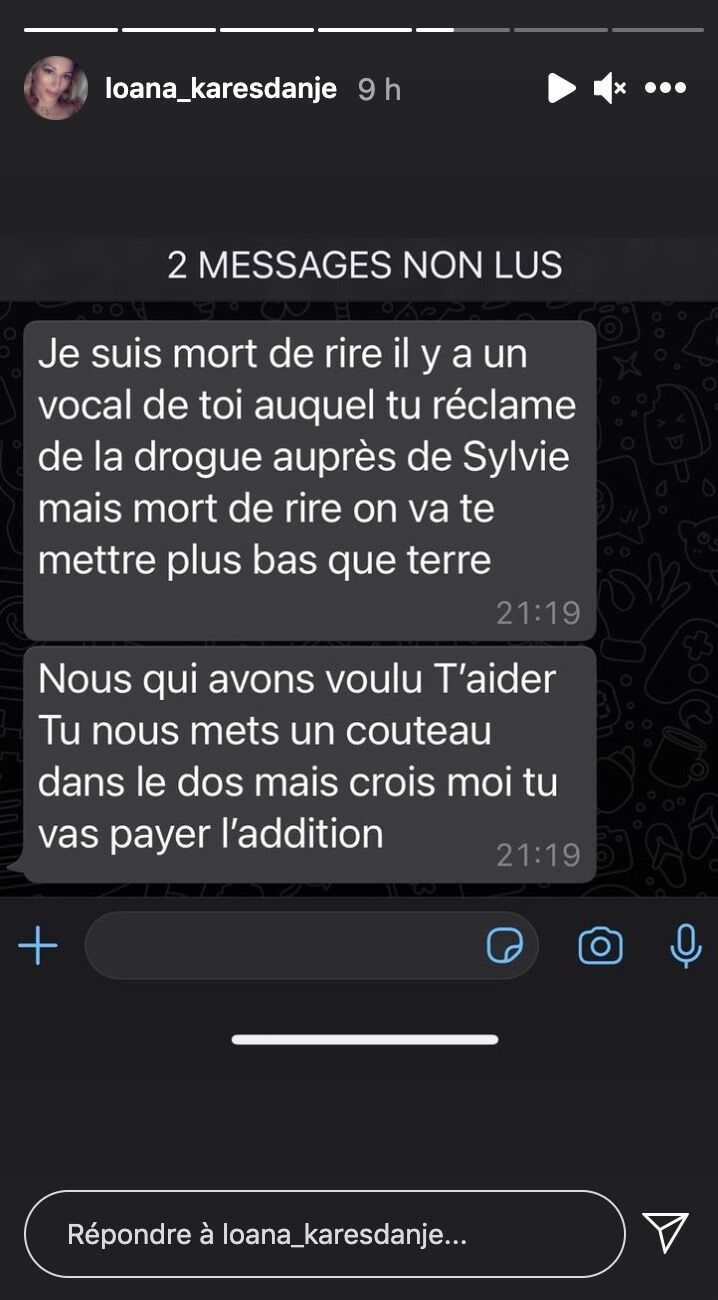Open the story overflow menu
This screenshot has width=718, height=1300.
coord(665,88)
